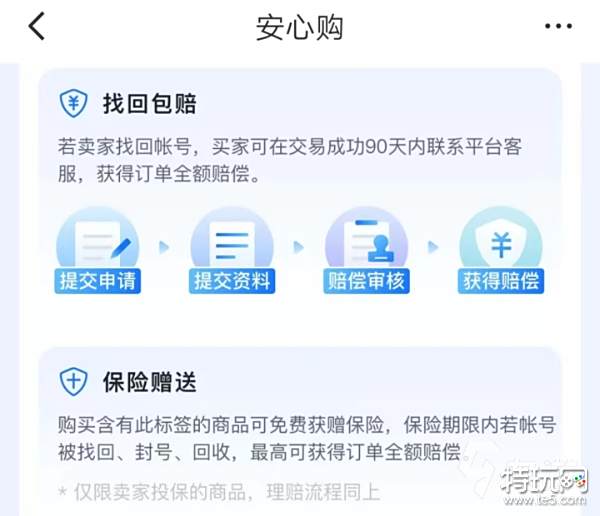This screenshot has width=600, height=516.
Task: Go back from the 安心购 page
Action: click(37, 27)
